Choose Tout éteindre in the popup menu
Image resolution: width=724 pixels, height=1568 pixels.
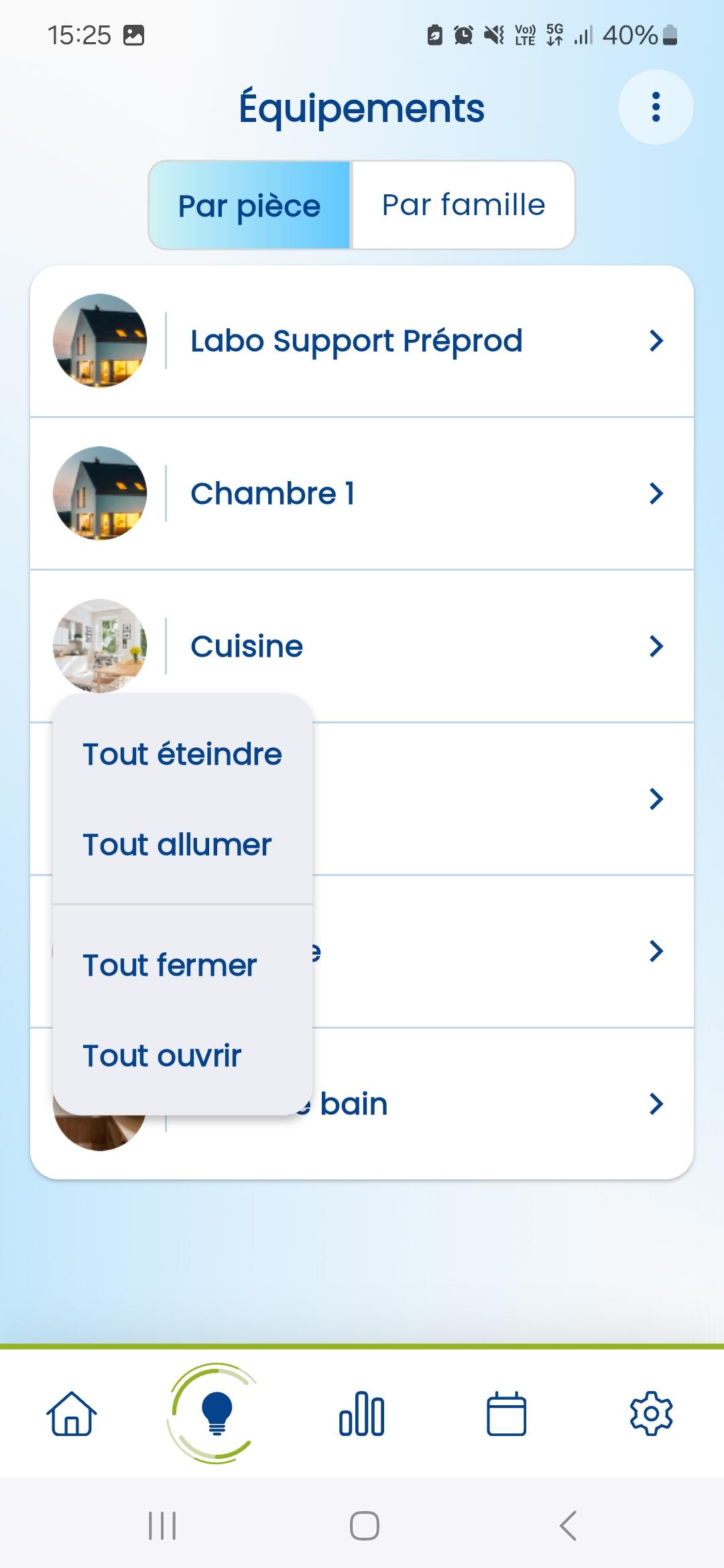click(182, 754)
